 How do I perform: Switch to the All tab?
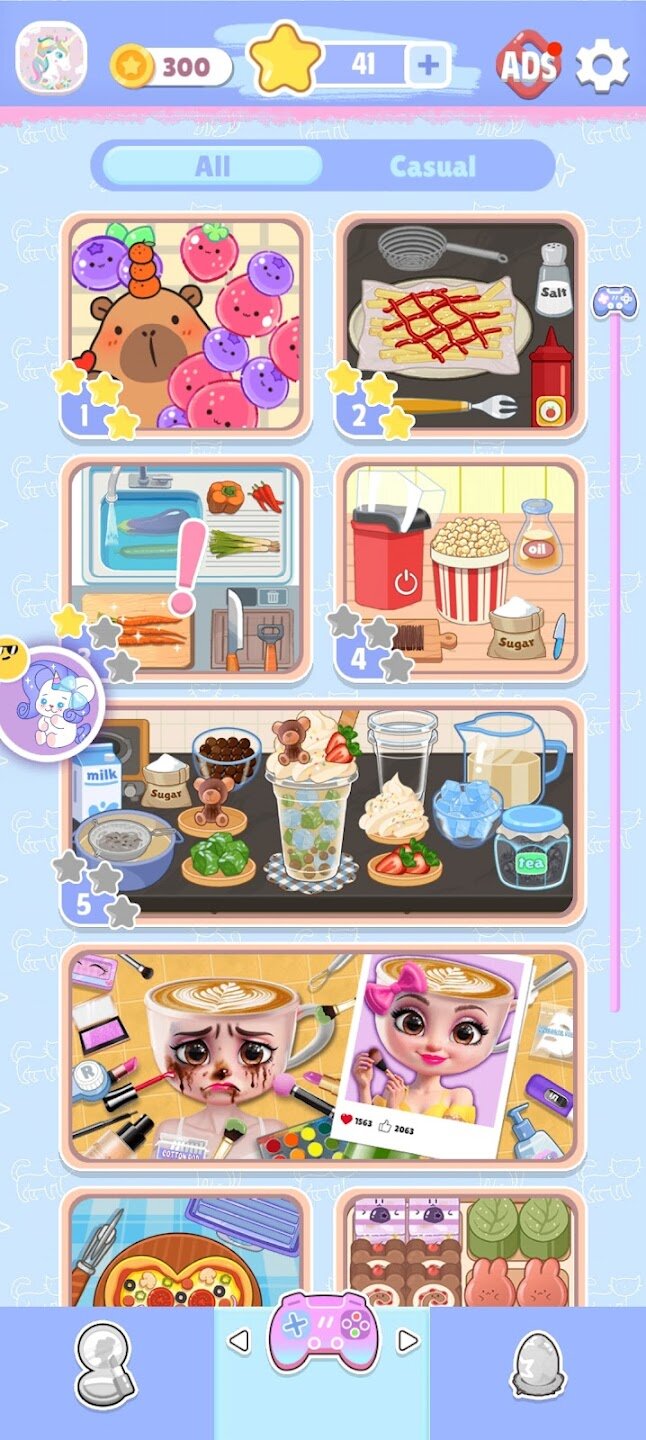(212, 166)
